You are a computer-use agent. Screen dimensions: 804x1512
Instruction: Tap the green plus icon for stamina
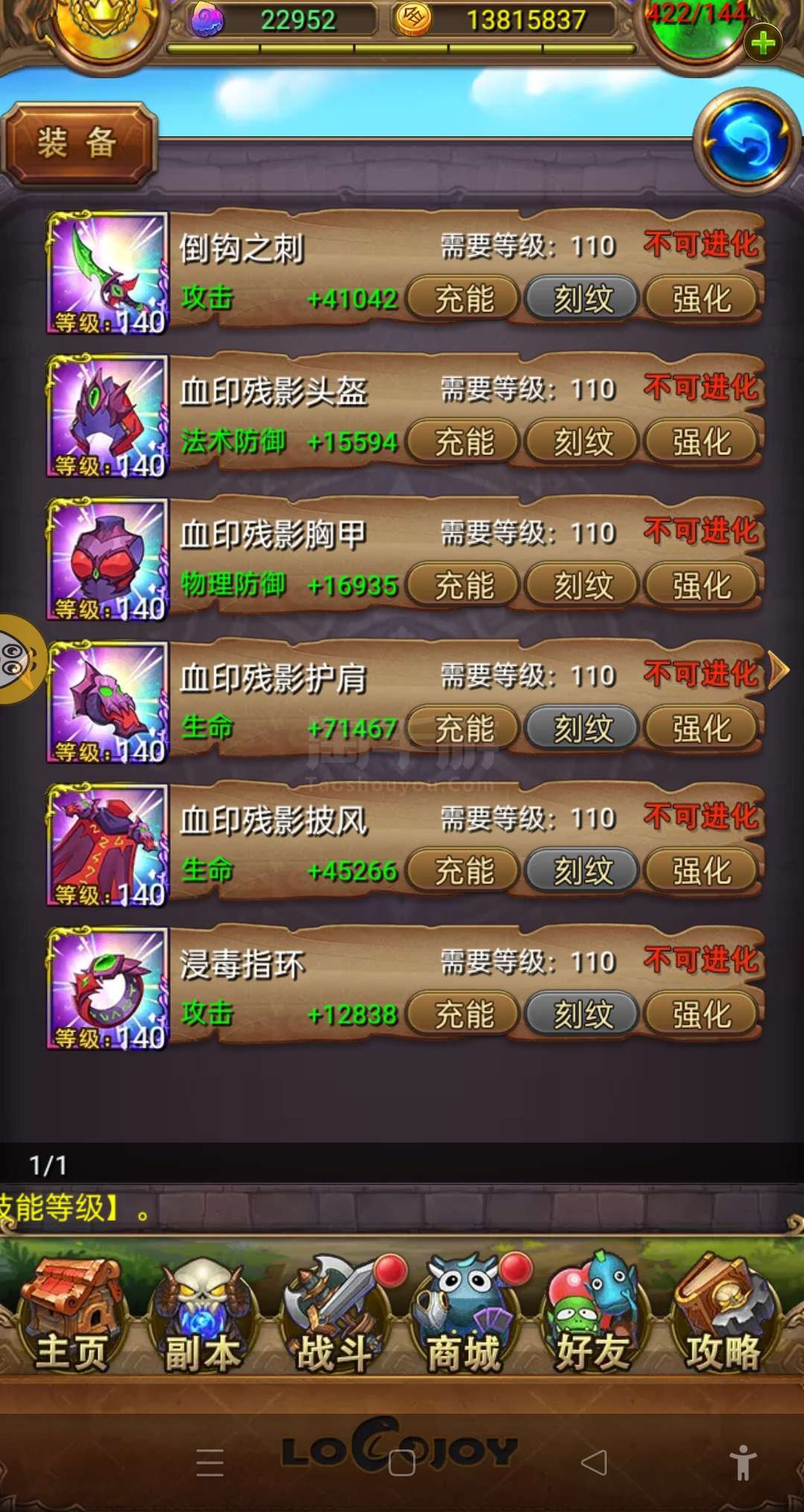pyautogui.click(x=763, y=43)
